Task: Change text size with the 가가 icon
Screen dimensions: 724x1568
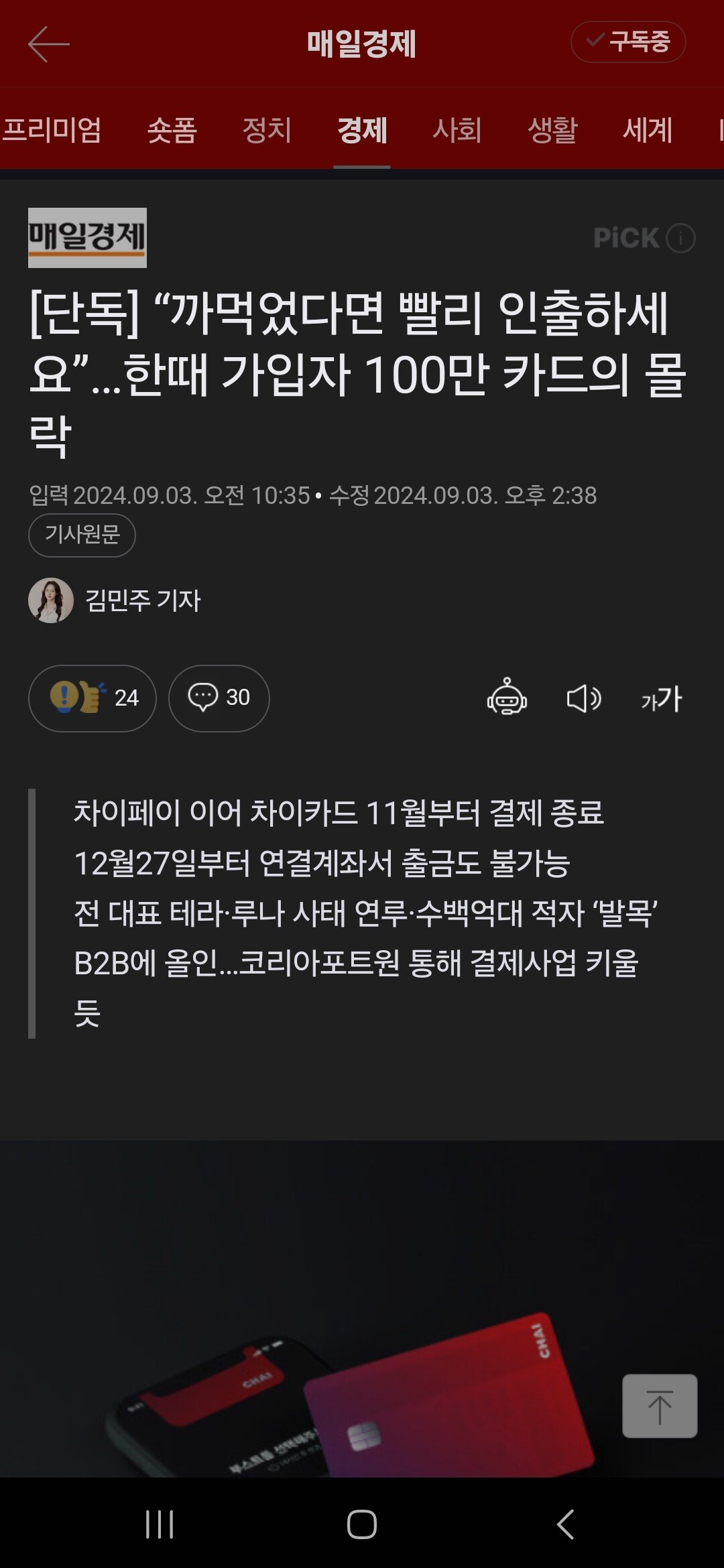Action: pyautogui.click(x=661, y=699)
